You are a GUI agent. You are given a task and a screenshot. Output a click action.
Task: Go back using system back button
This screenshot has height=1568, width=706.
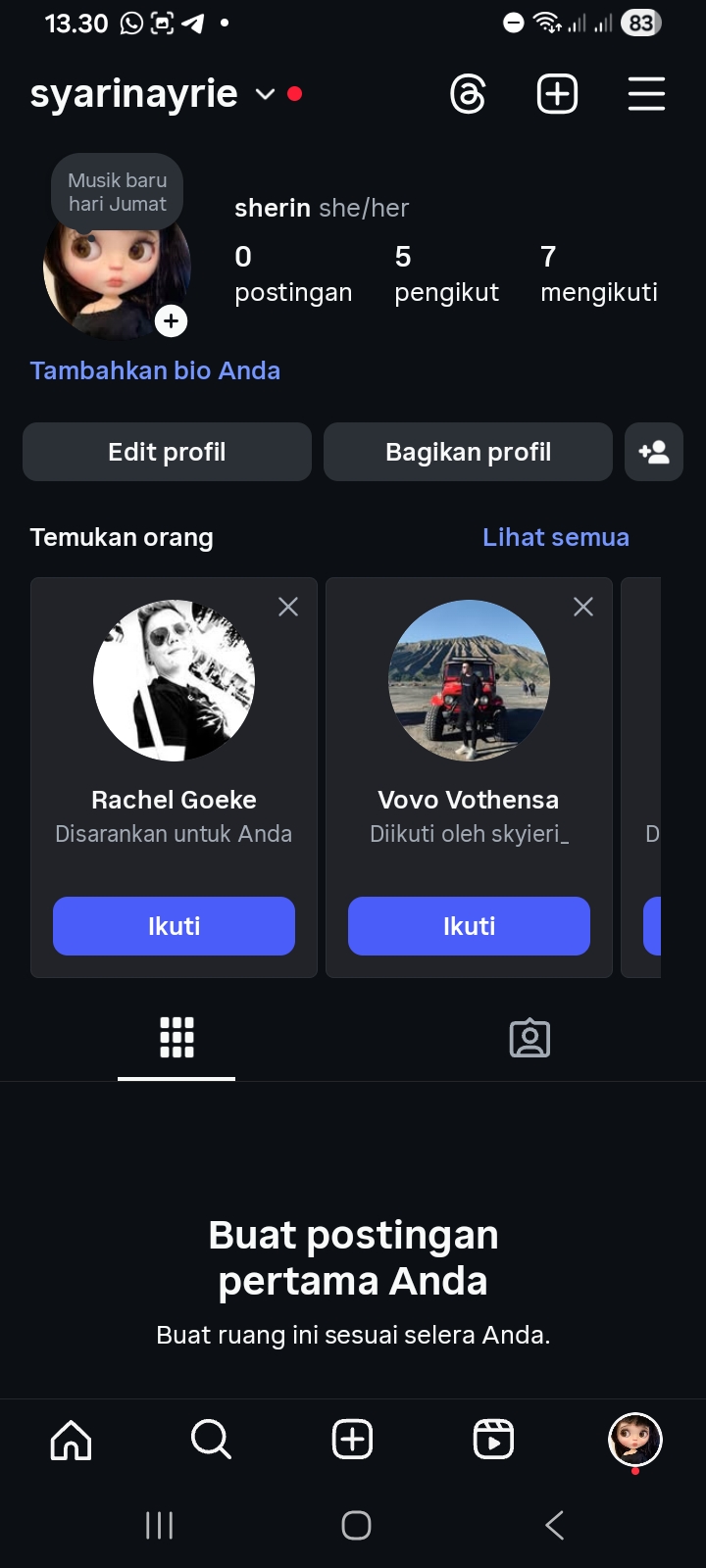pyautogui.click(x=554, y=1525)
